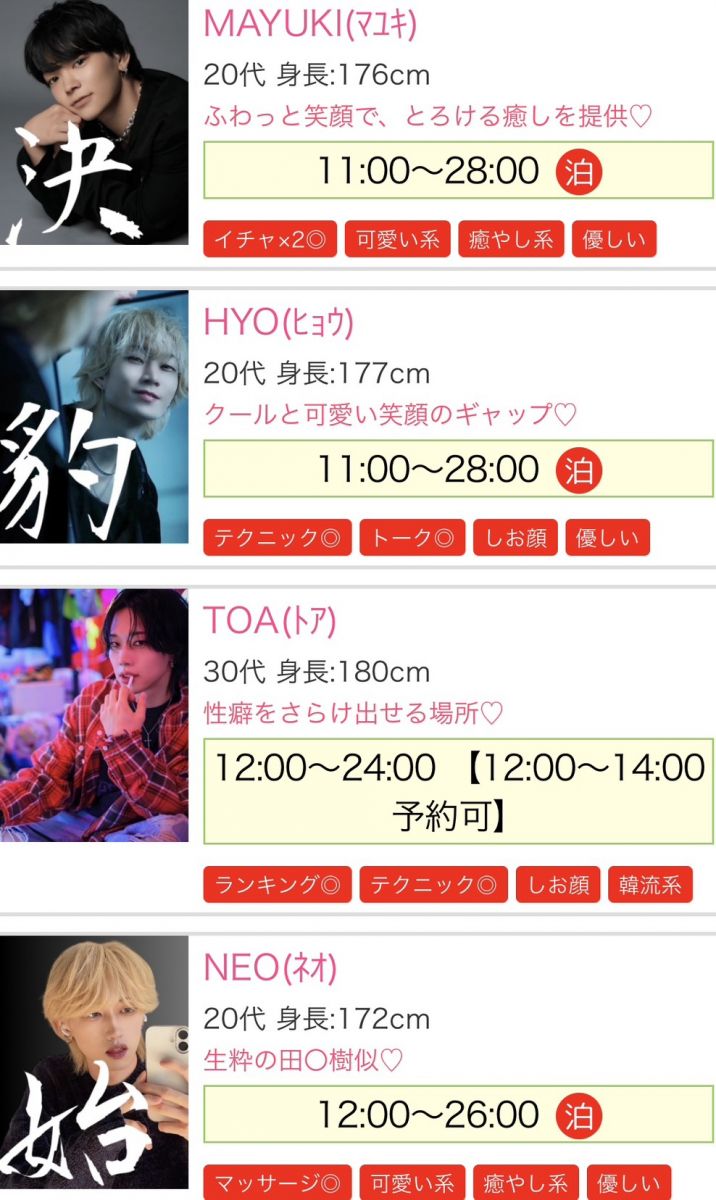Select the トーク◎ tag under HYO
716x1200 pixels.
click(412, 537)
